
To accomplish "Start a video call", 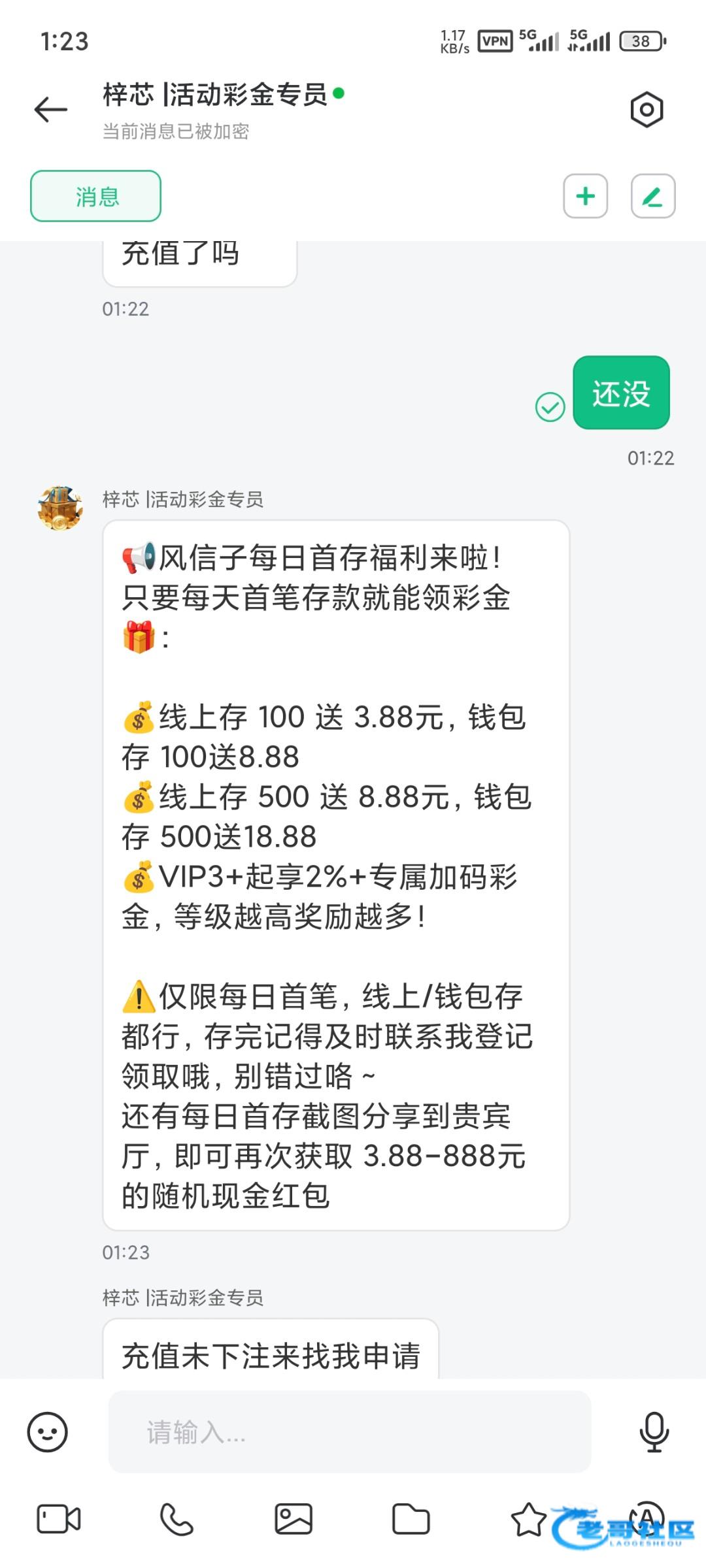I will (59, 1519).
